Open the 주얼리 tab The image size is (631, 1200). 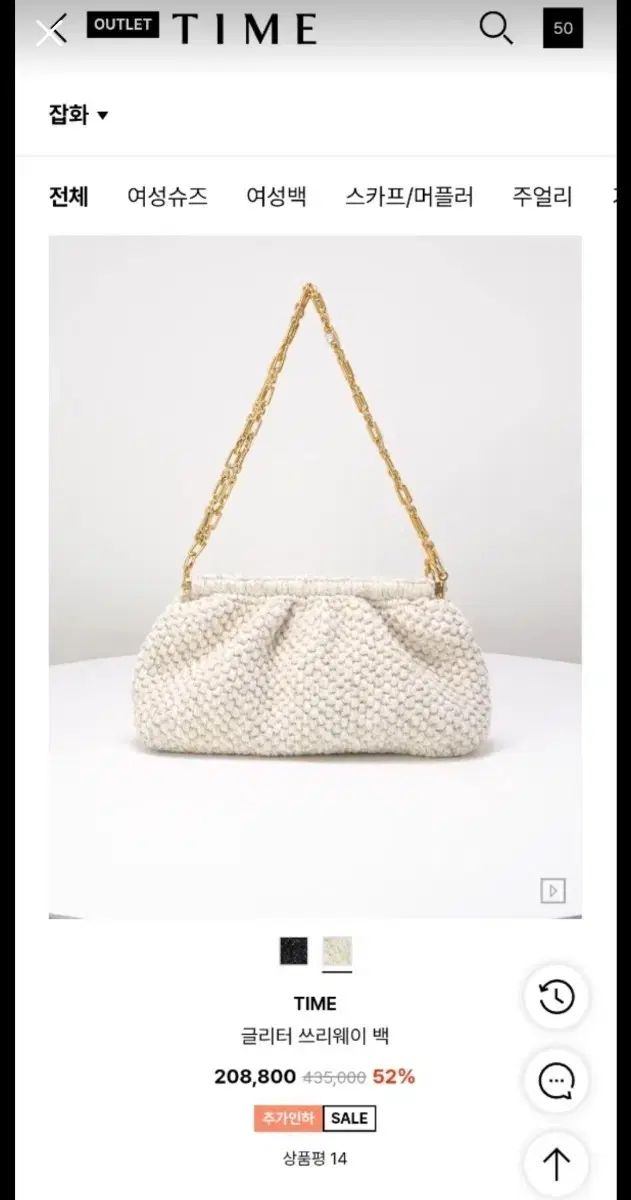click(x=542, y=196)
